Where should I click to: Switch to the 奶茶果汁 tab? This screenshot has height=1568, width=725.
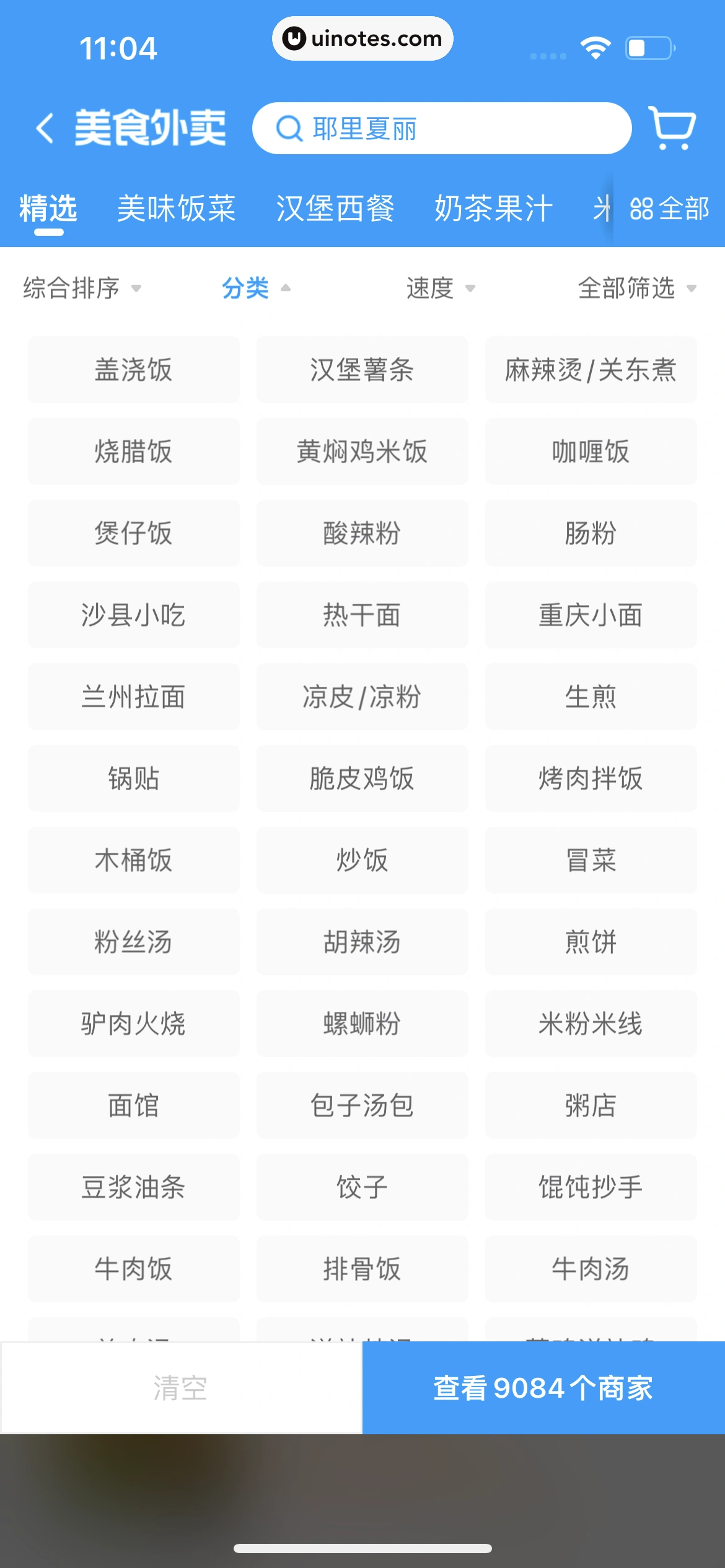(493, 208)
